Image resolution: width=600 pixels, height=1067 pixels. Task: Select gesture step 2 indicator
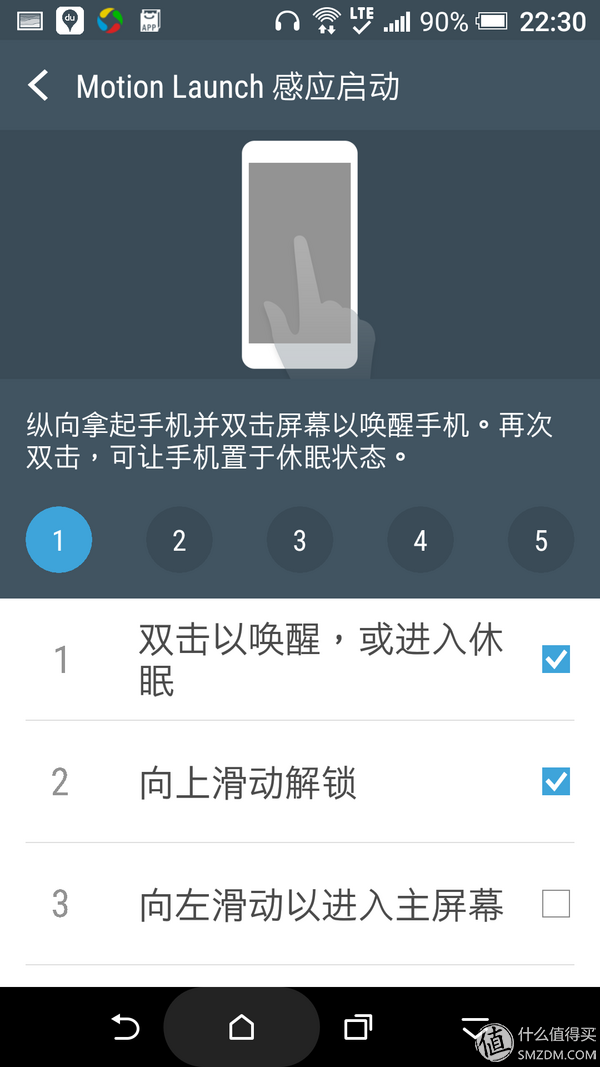pos(179,540)
